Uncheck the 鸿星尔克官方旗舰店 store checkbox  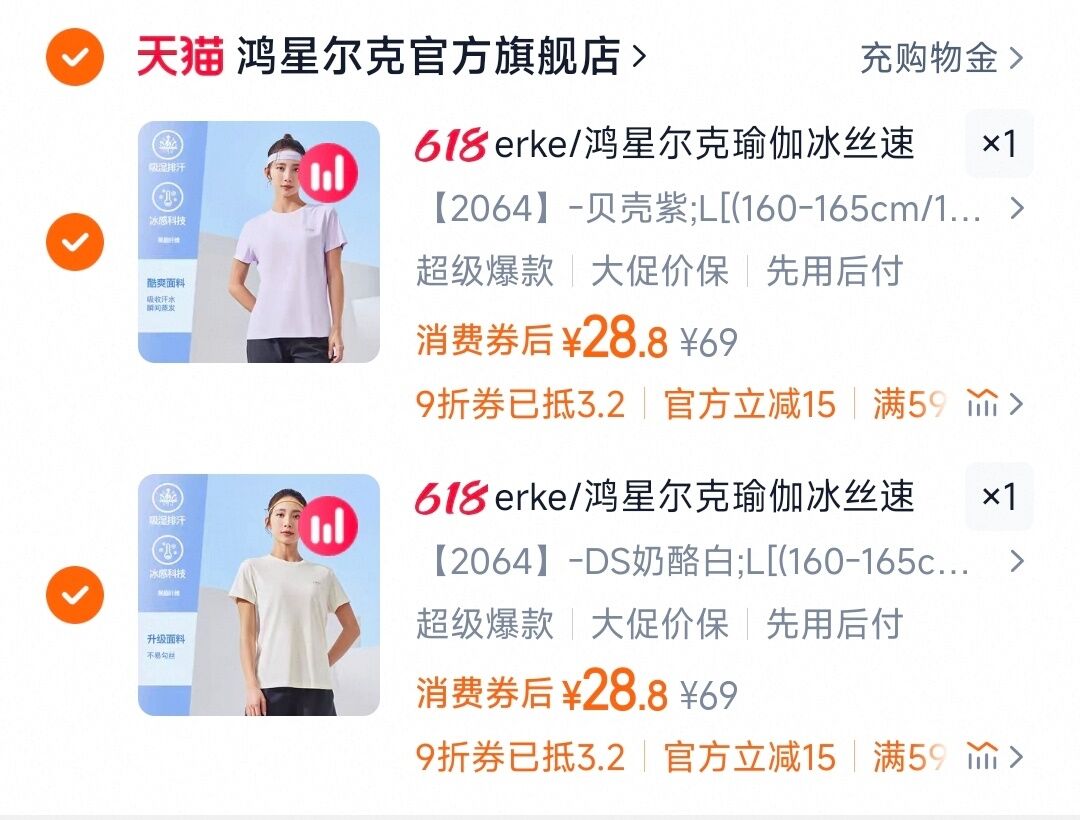click(x=74, y=57)
